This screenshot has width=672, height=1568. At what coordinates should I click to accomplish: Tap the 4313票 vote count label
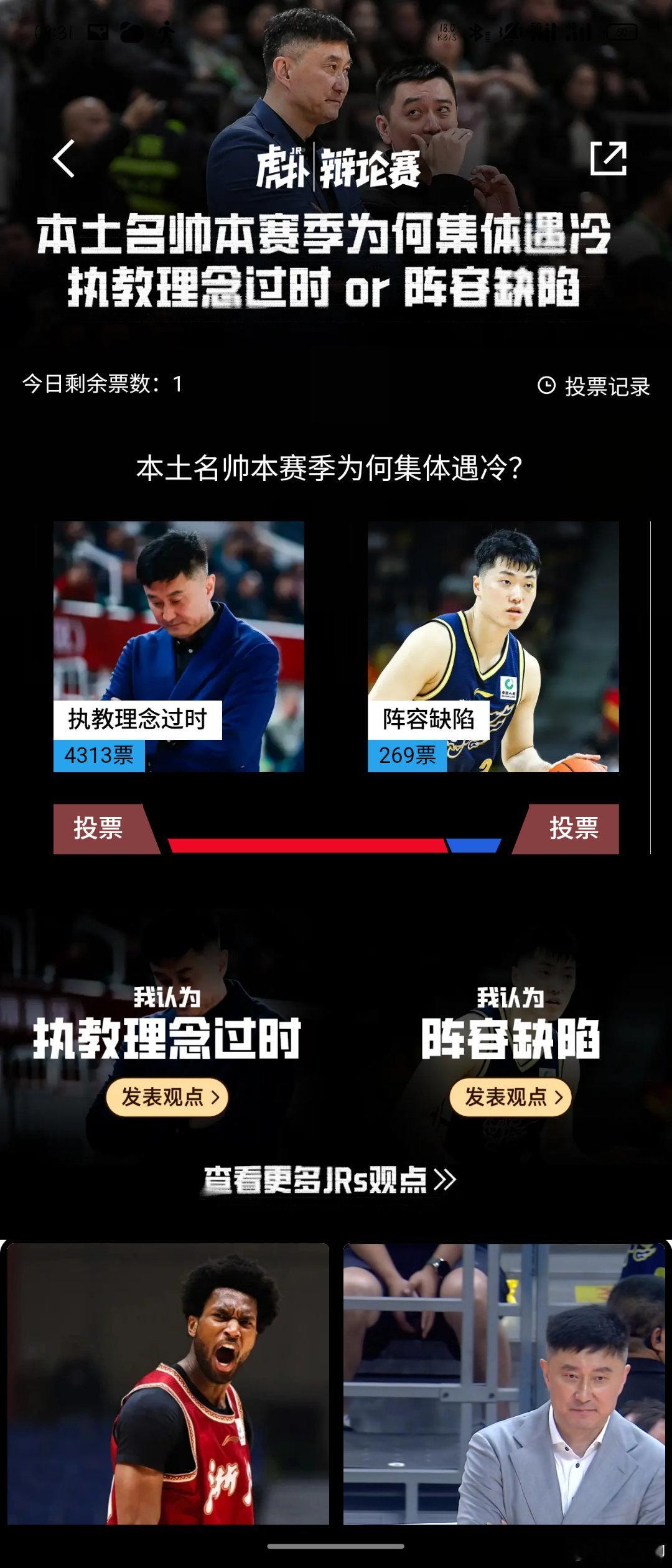(98, 757)
